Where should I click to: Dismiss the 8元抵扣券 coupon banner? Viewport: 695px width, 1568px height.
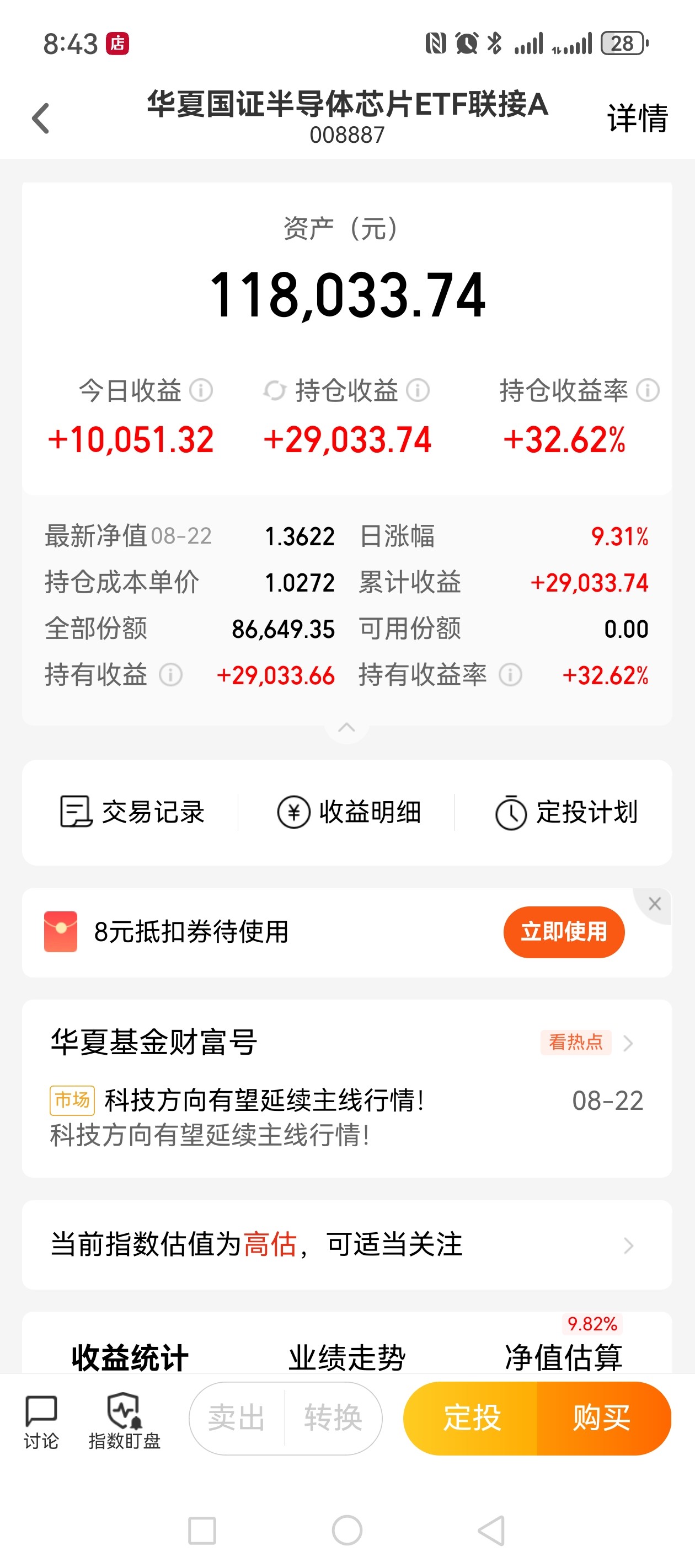click(x=655, y=904)
